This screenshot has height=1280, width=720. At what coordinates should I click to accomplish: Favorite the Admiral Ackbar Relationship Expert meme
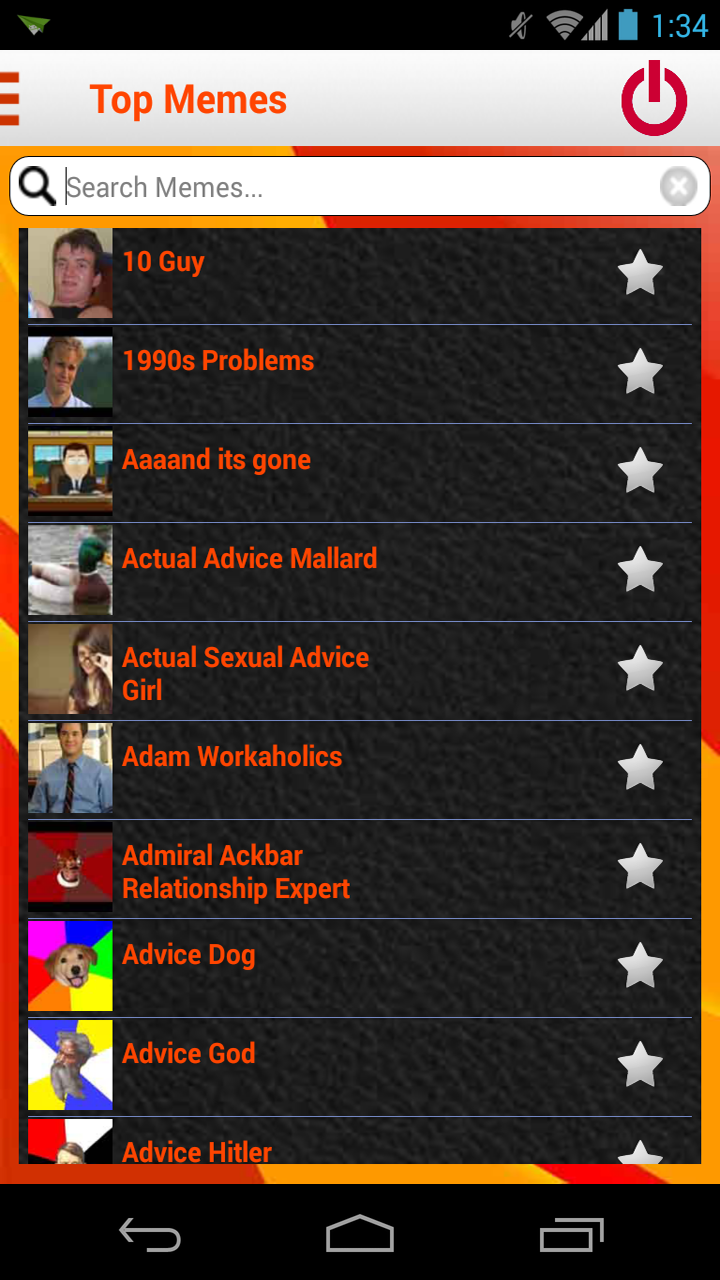pos(640,867)
